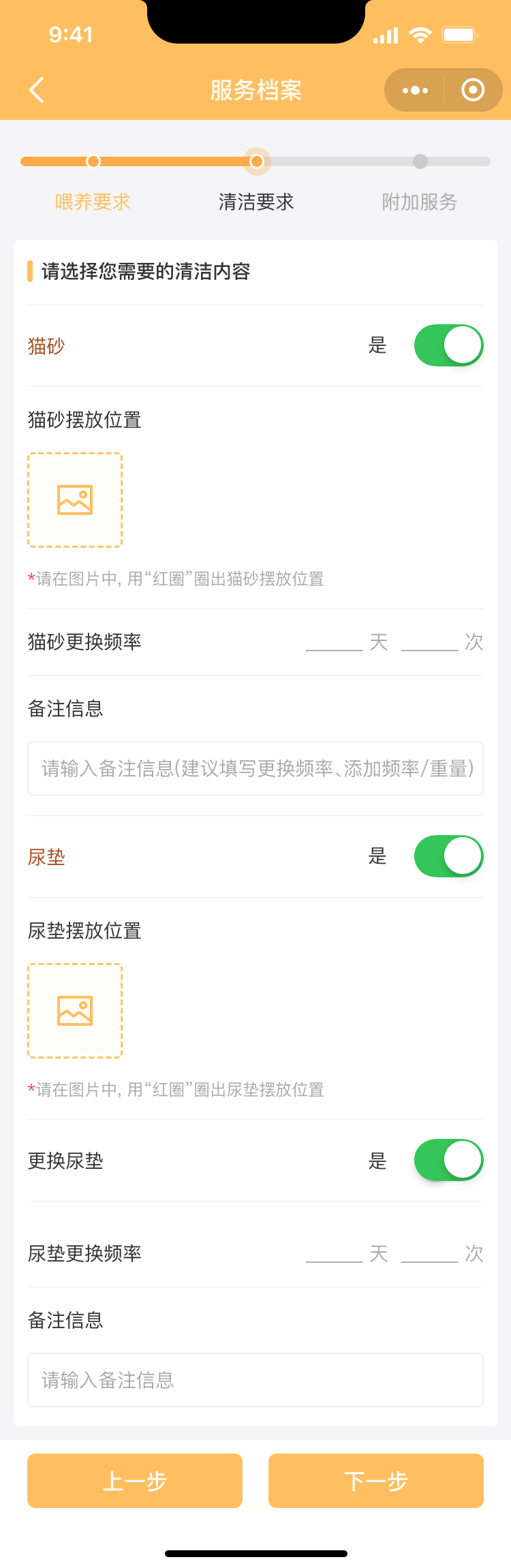Upload a photo for 猫砂摆放位置
The image size is (511, 1568).
click(75, 500)
